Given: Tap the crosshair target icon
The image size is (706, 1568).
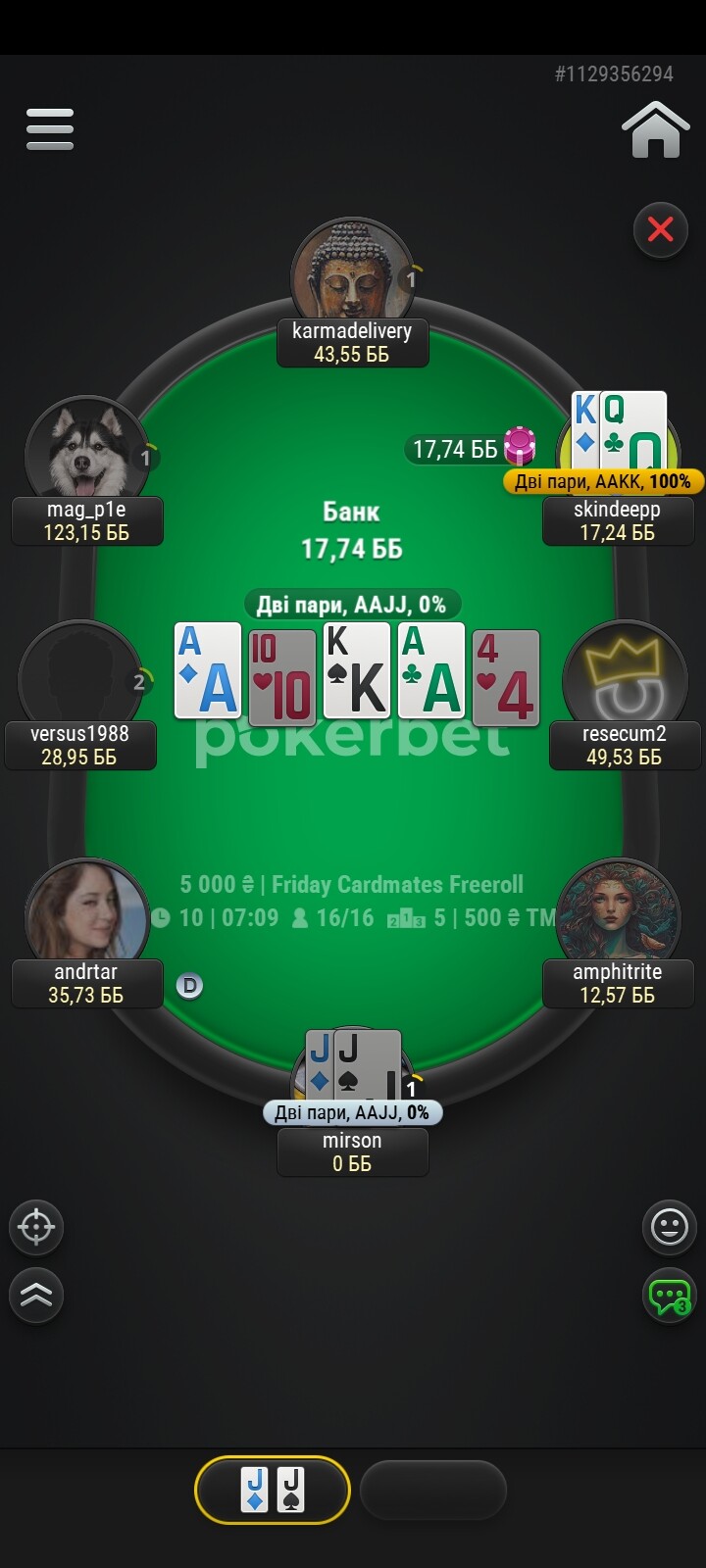Looking at the screenshot, I should click(x=36, y=1226).
